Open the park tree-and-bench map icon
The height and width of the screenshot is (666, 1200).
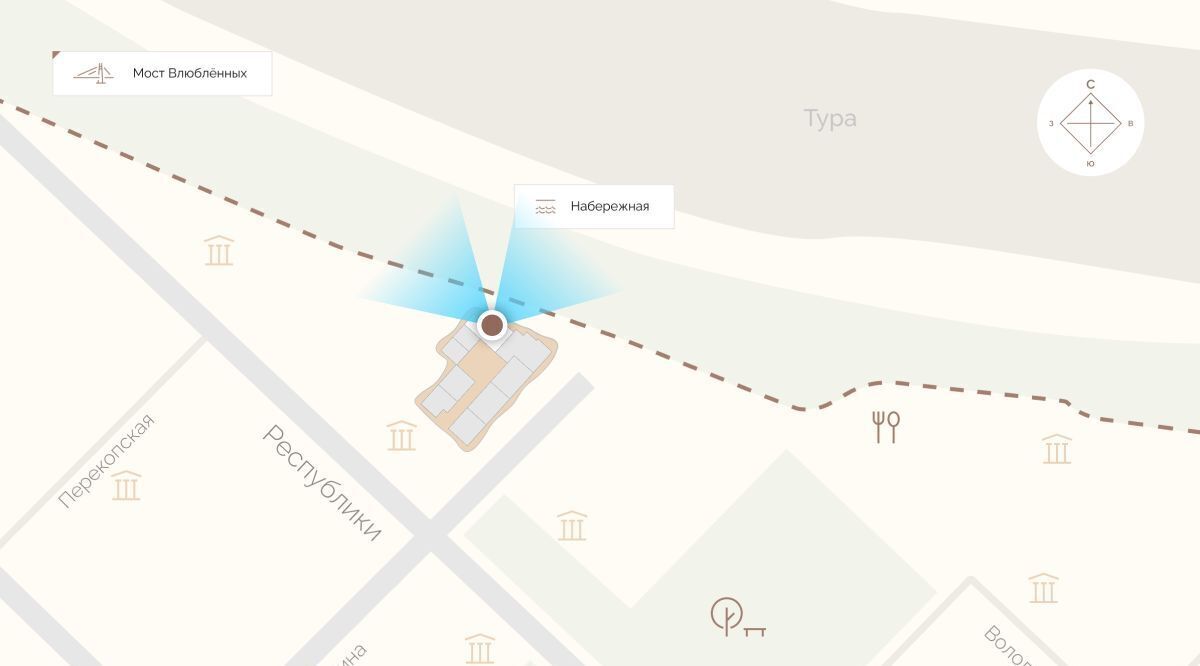[x=736, y=617]
